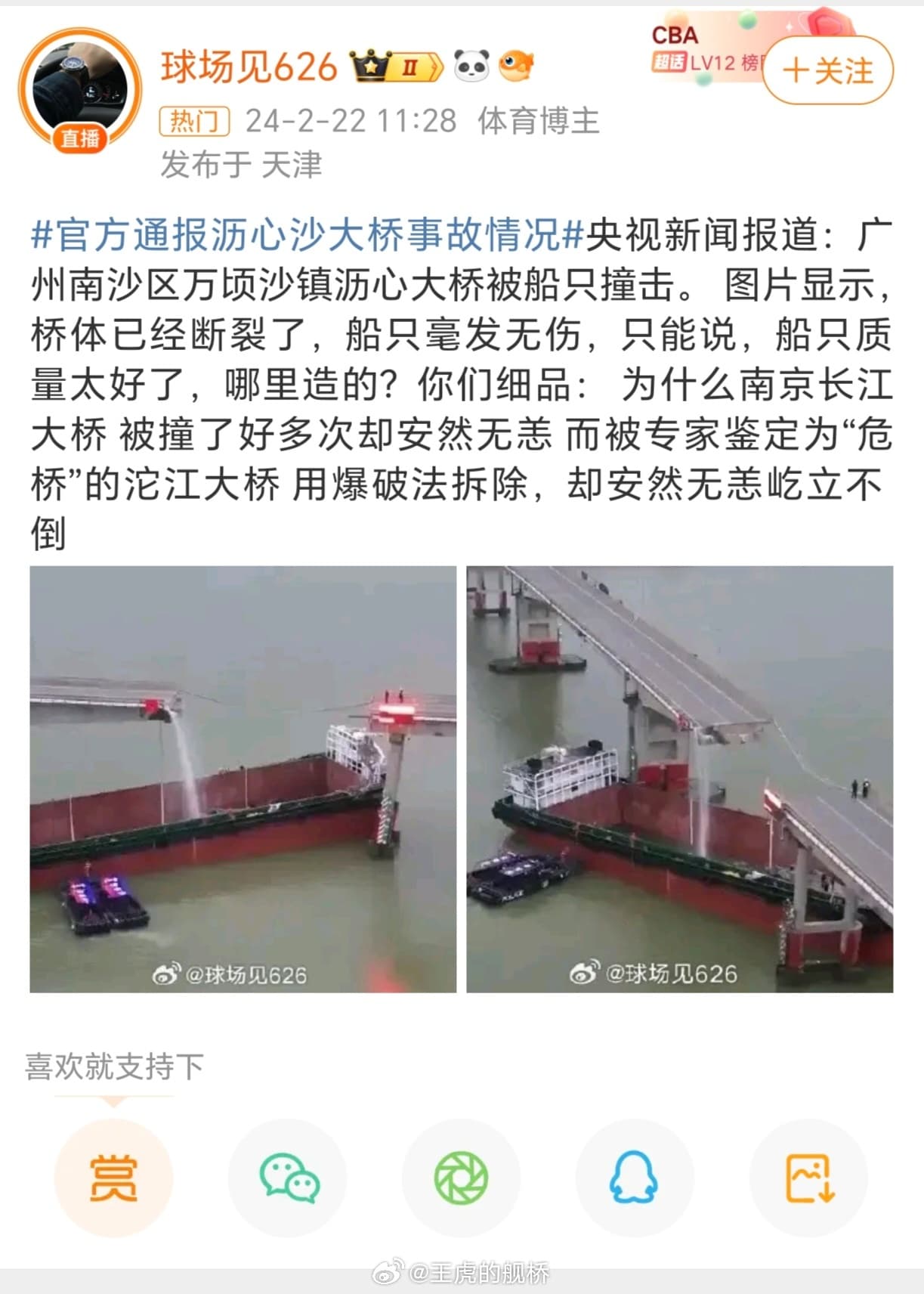
Task: Open the 球场见626 username profile link
Action: 249,67
